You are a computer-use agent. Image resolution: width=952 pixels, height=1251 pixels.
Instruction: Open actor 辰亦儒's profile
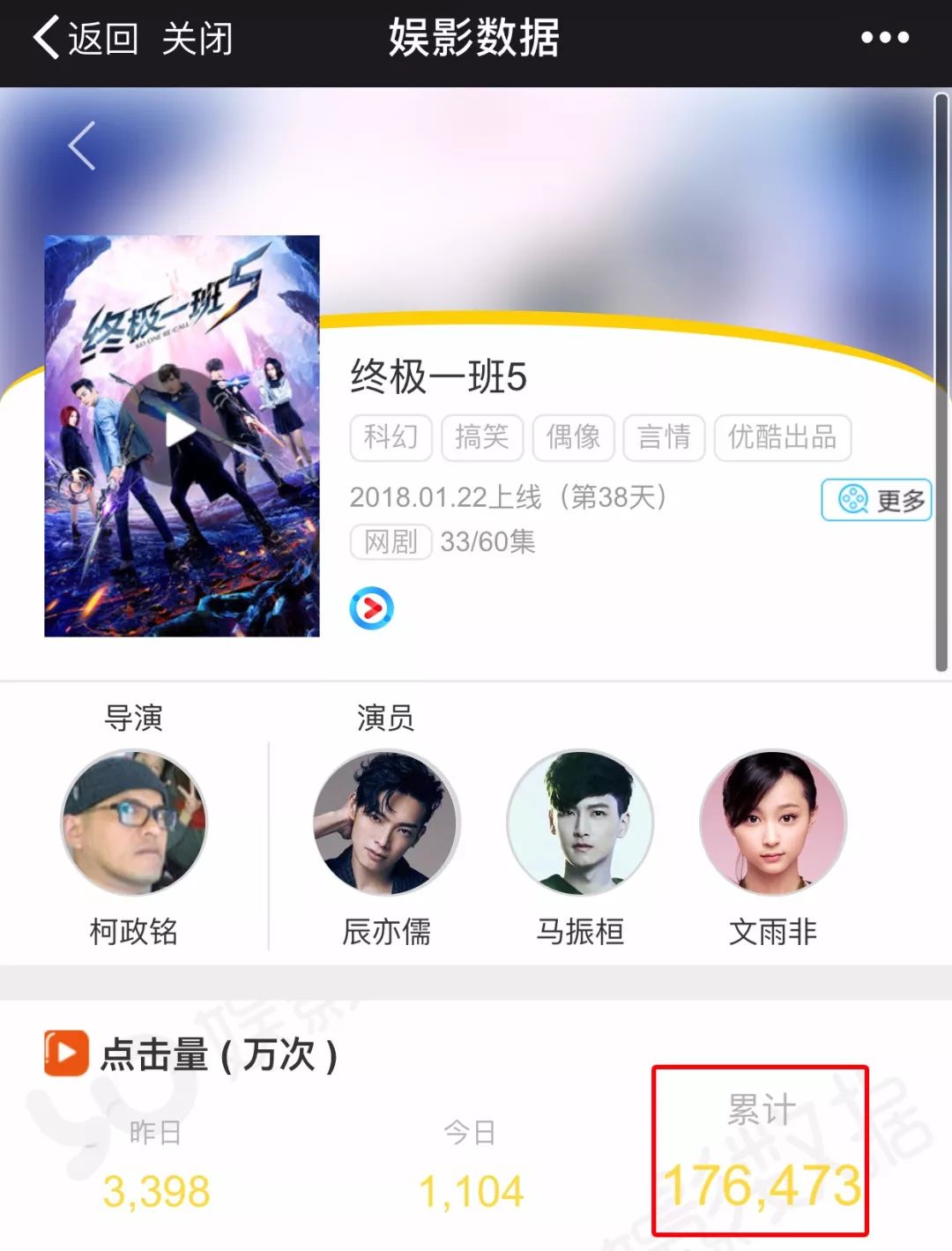click(386, 823)
